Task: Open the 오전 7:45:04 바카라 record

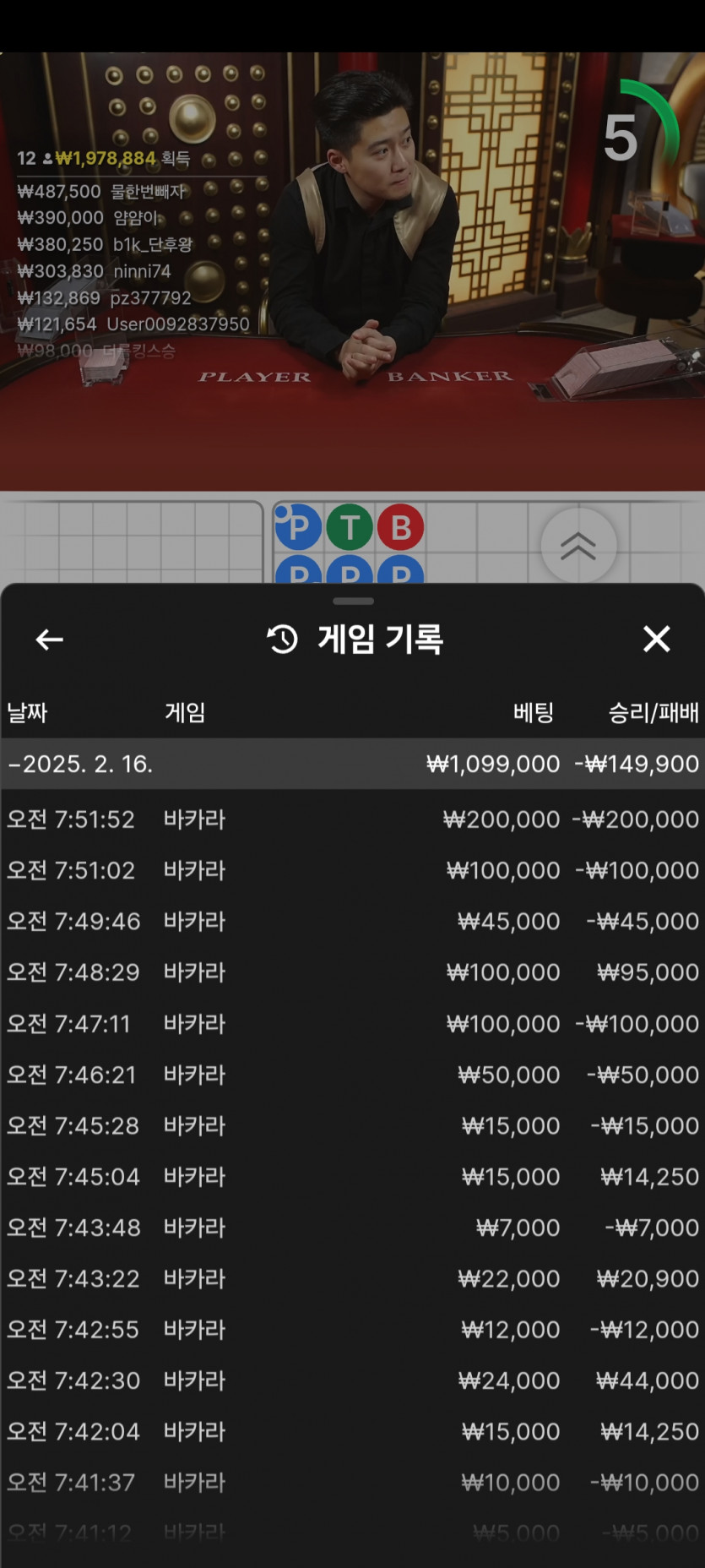Action: (x=353, y=1176)
